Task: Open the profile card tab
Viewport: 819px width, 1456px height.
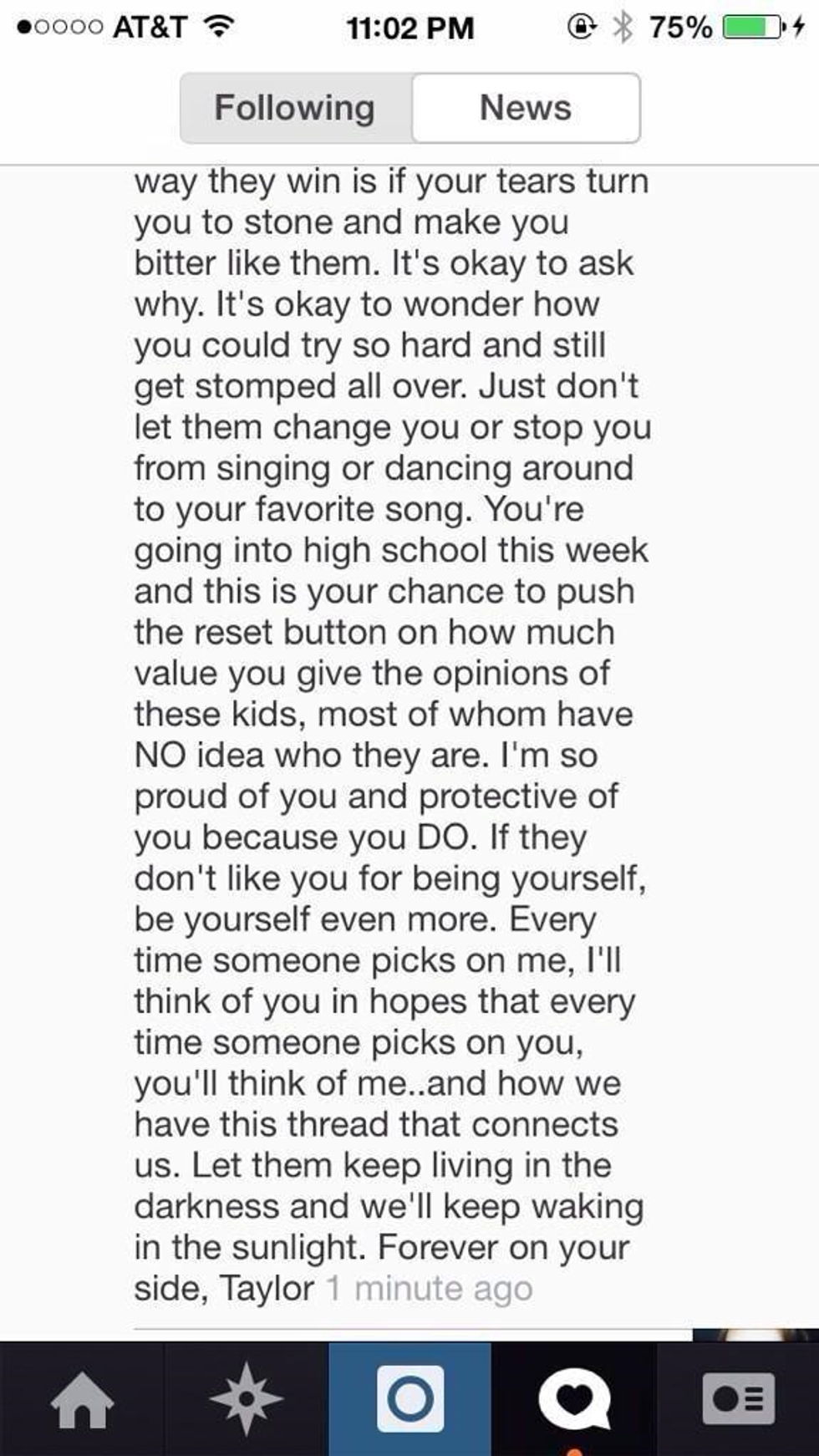Action: point(738,1399)
